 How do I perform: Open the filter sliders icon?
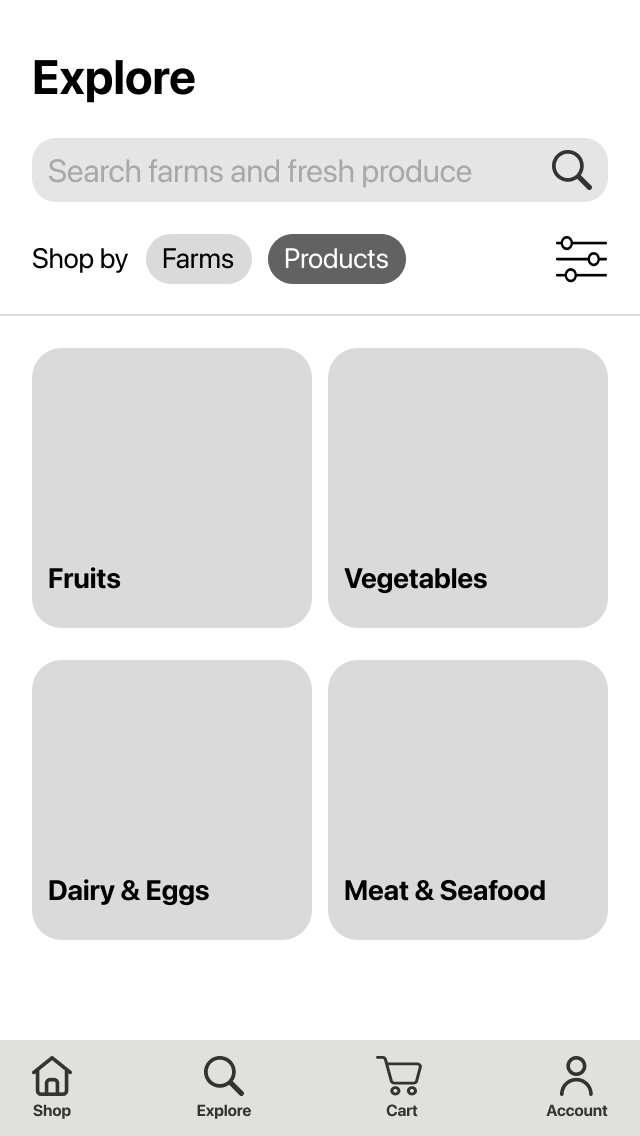581,259
